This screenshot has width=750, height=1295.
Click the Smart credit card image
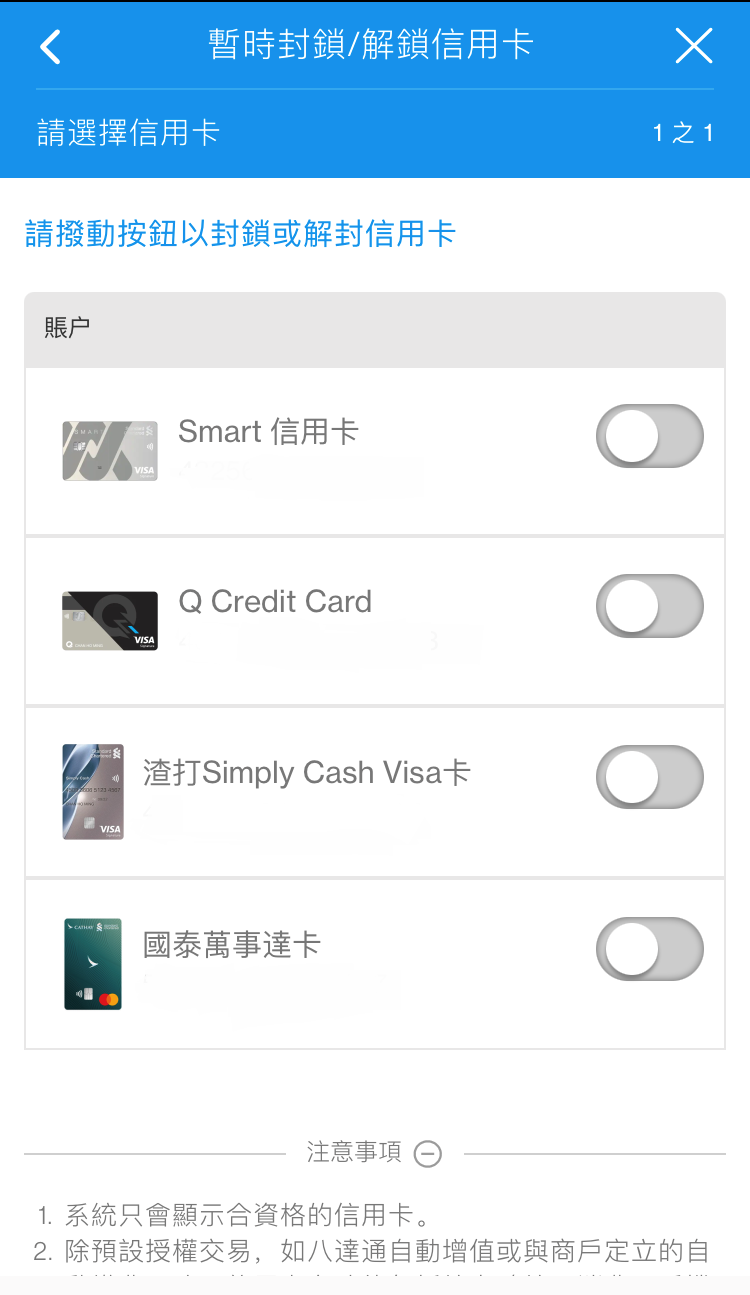[x=109, y=450]
